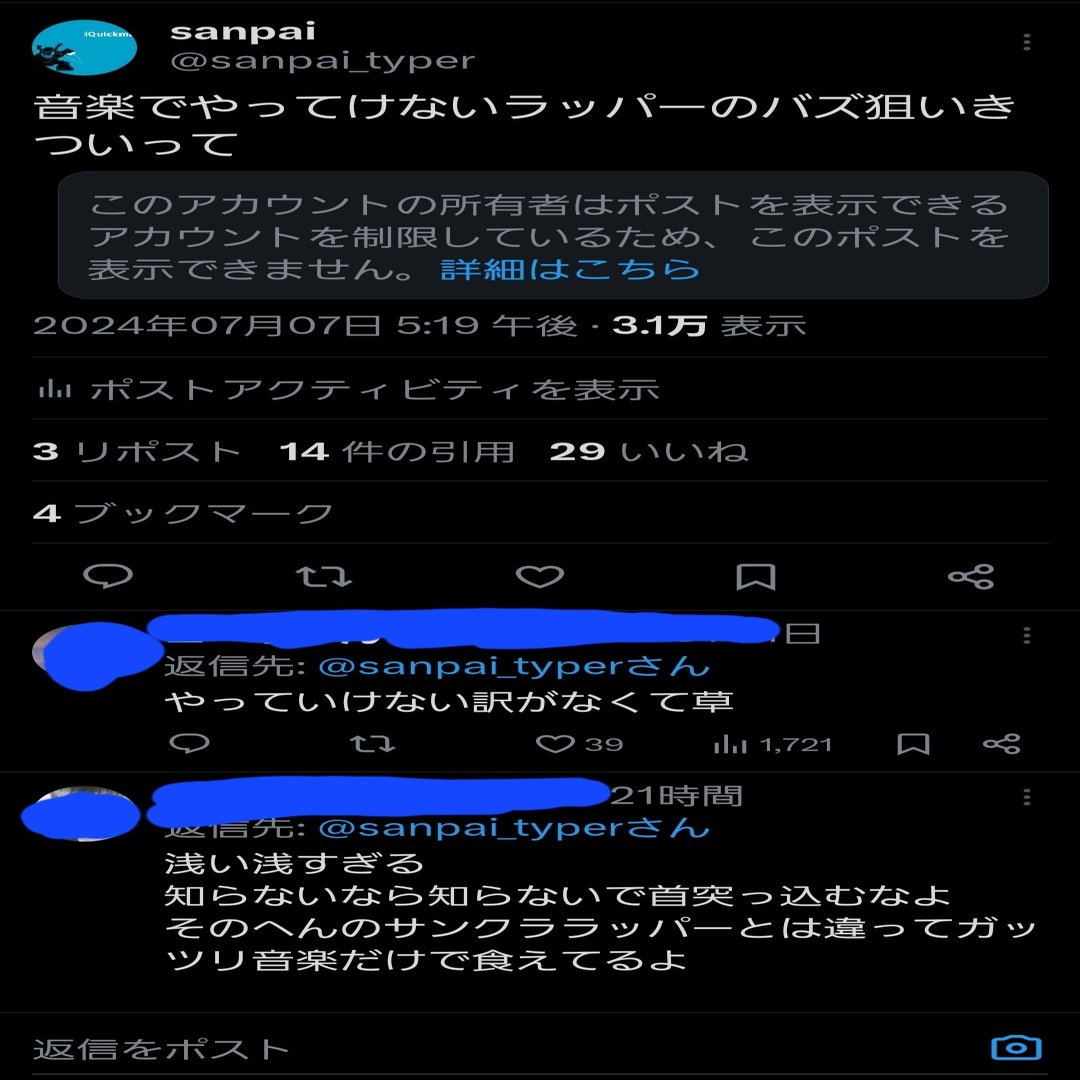Screen dimensions: 1080x1080
Task: View the 14 件の引用 quotes
Action: coord(397,452)
